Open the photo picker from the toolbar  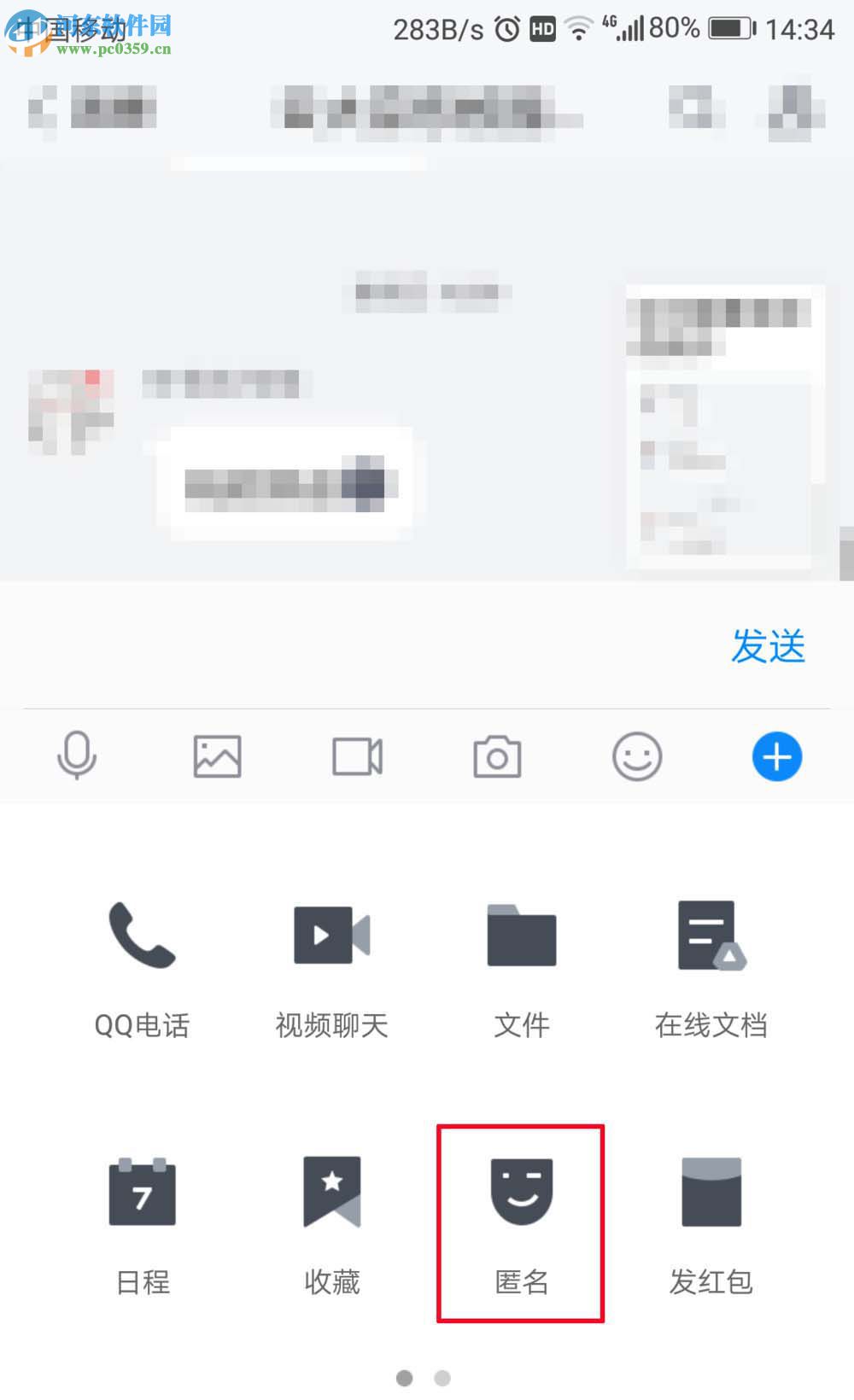[x=217, y=756]
